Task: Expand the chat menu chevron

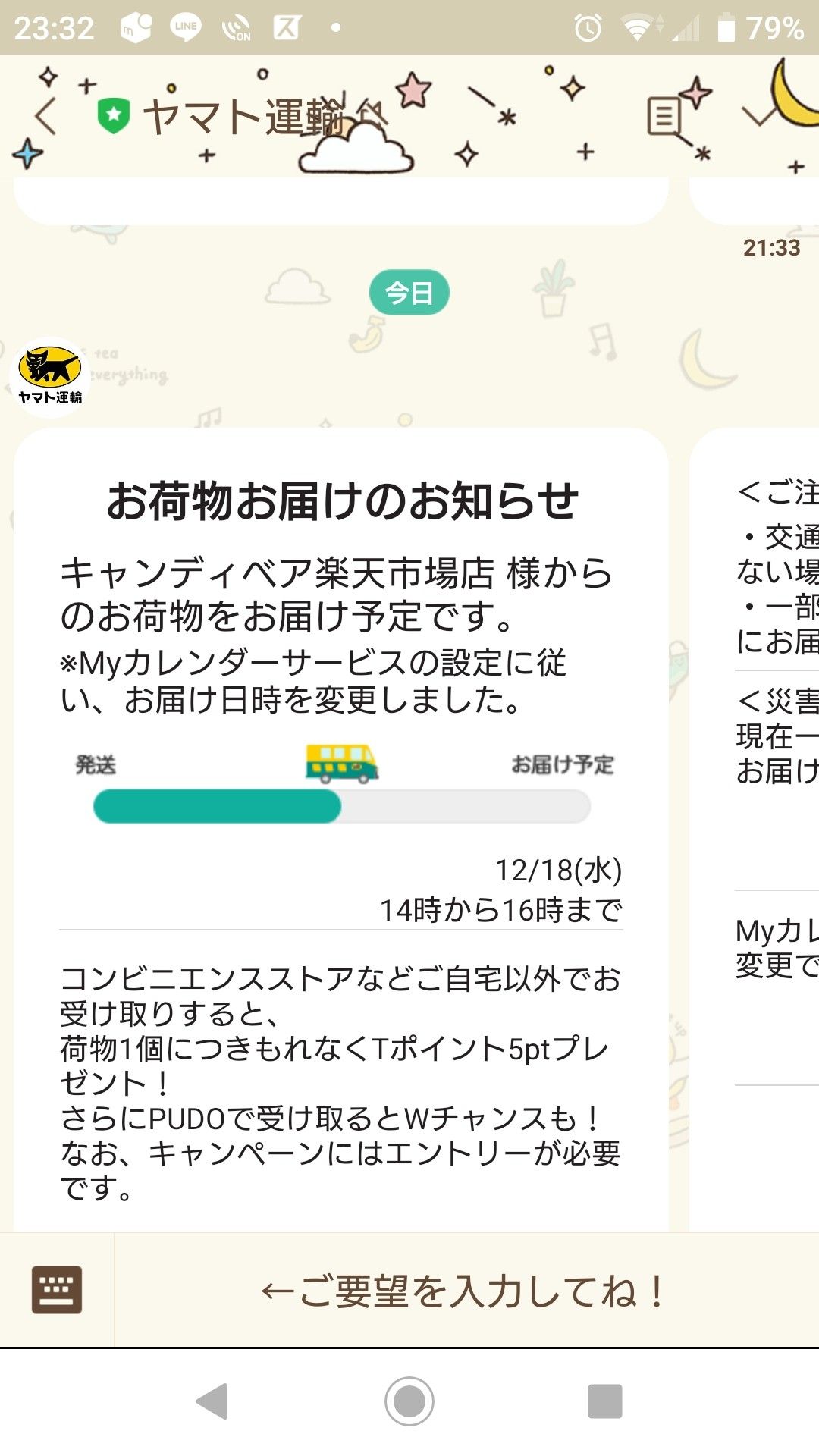Action: (x=758, y=116)
